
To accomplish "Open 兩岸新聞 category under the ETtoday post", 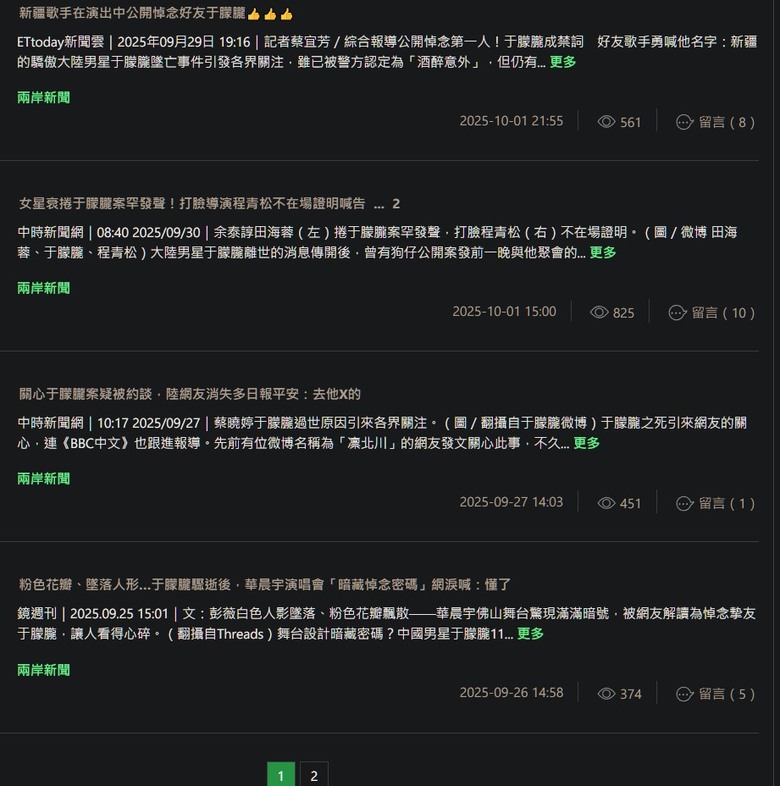I will click(44, 98).
